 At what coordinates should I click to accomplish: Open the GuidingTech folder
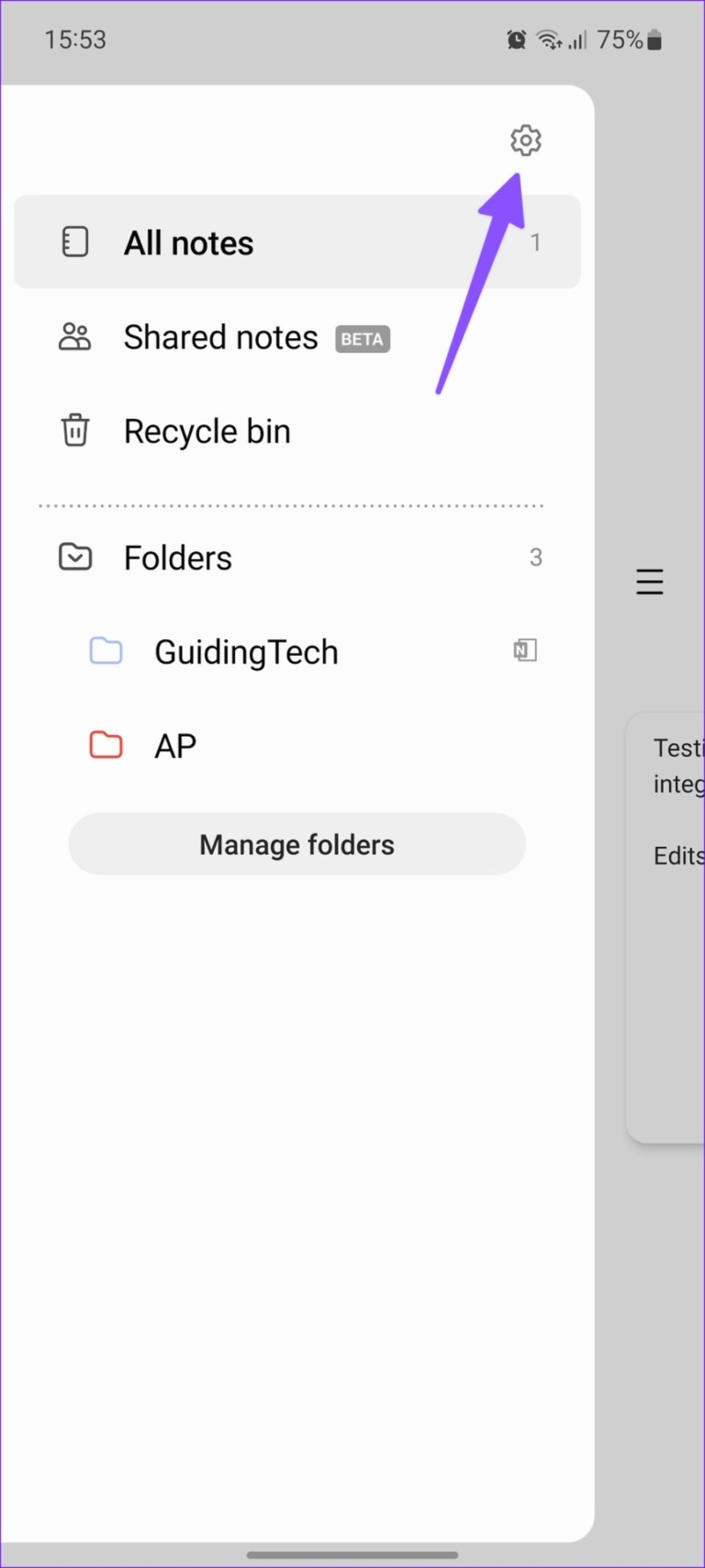coord(246,651)
